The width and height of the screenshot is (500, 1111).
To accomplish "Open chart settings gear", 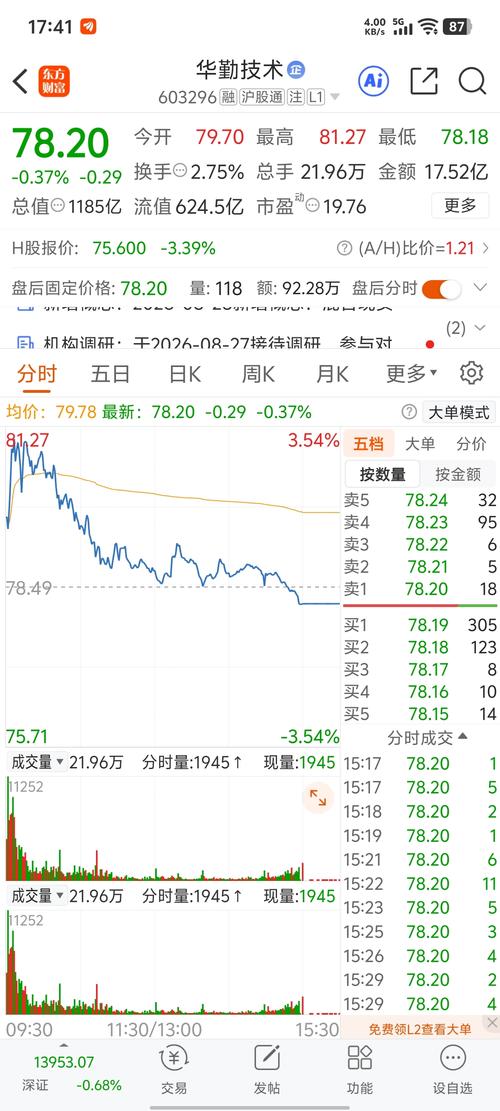I will (x=471, y=373).
